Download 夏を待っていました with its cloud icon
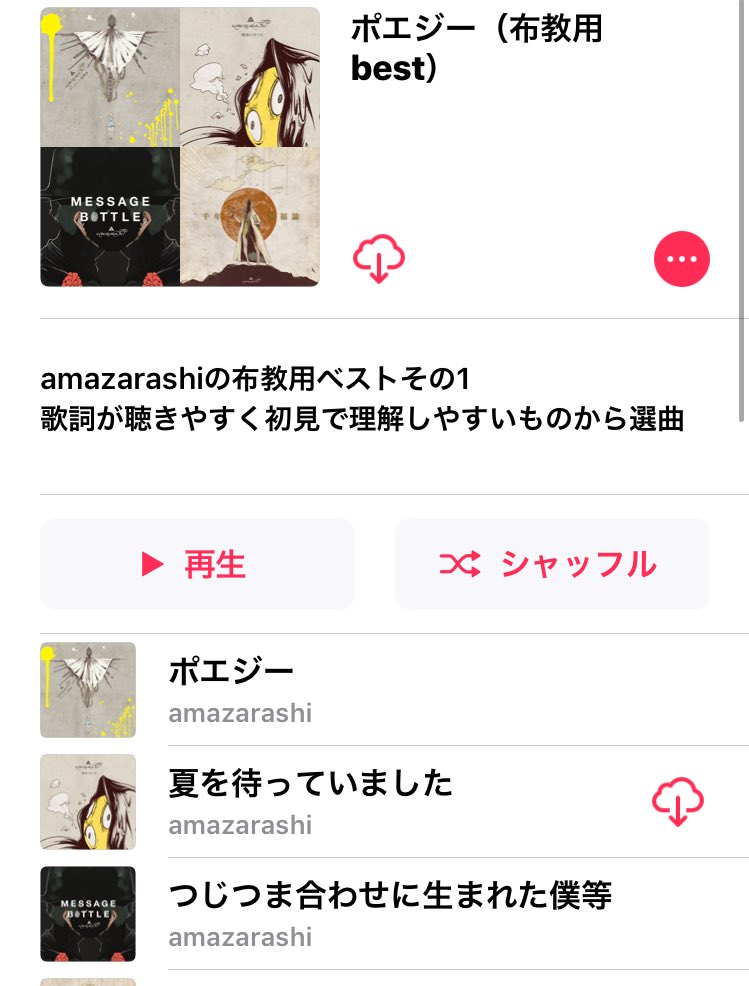This screenshot has width=749, height=986. 678,802
